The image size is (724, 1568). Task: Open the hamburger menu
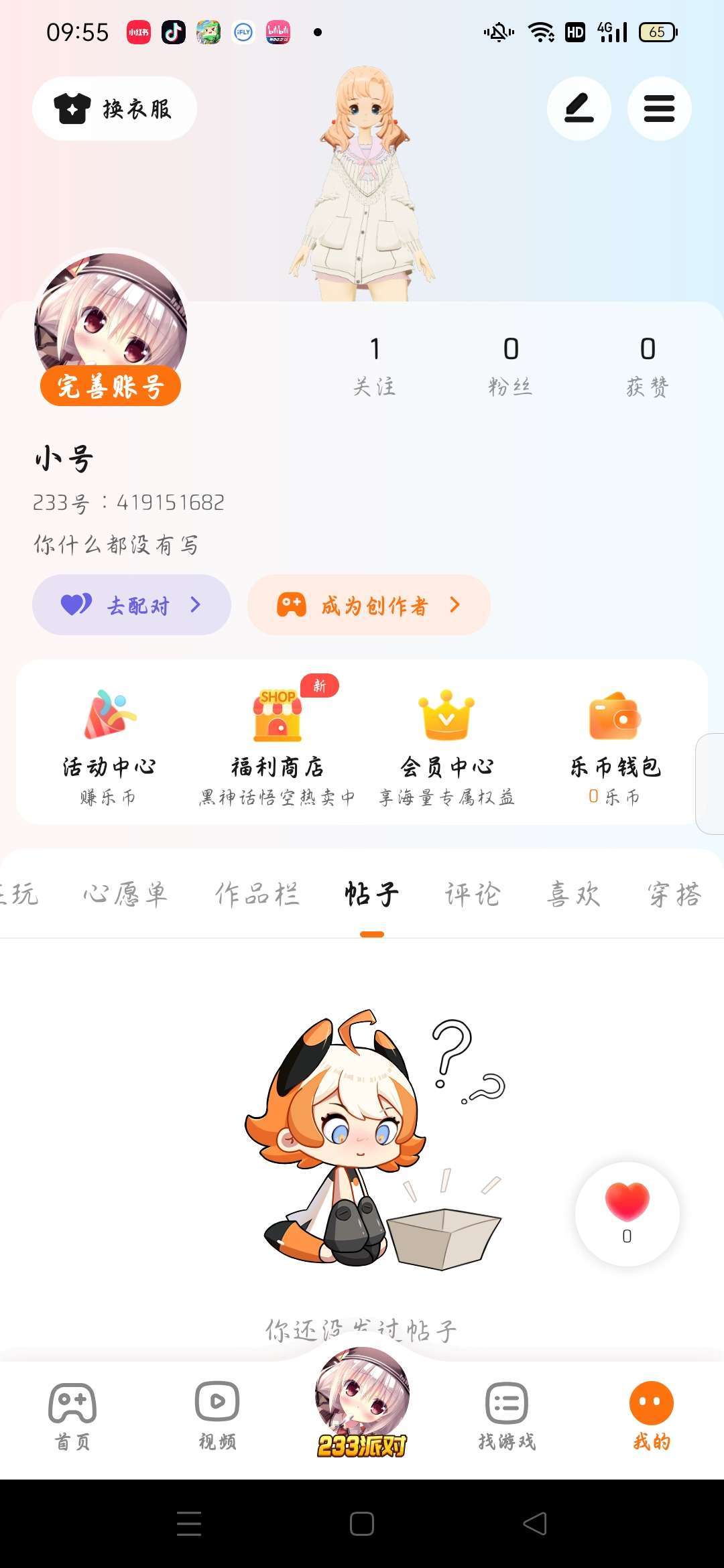point(659,109)
